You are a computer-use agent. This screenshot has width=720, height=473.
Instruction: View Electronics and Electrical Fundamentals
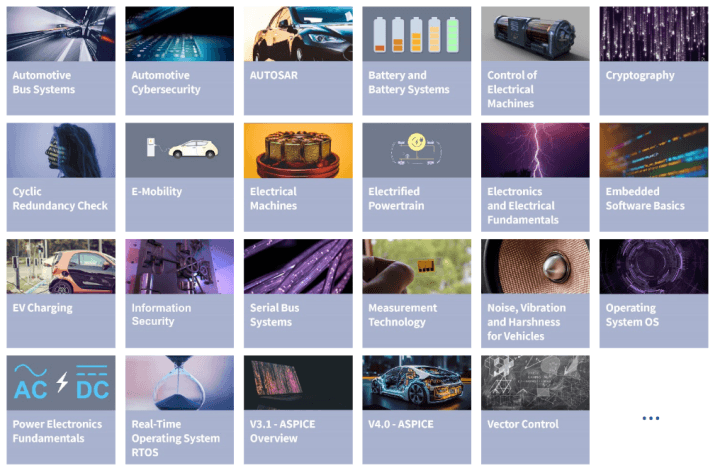[535, 177]
